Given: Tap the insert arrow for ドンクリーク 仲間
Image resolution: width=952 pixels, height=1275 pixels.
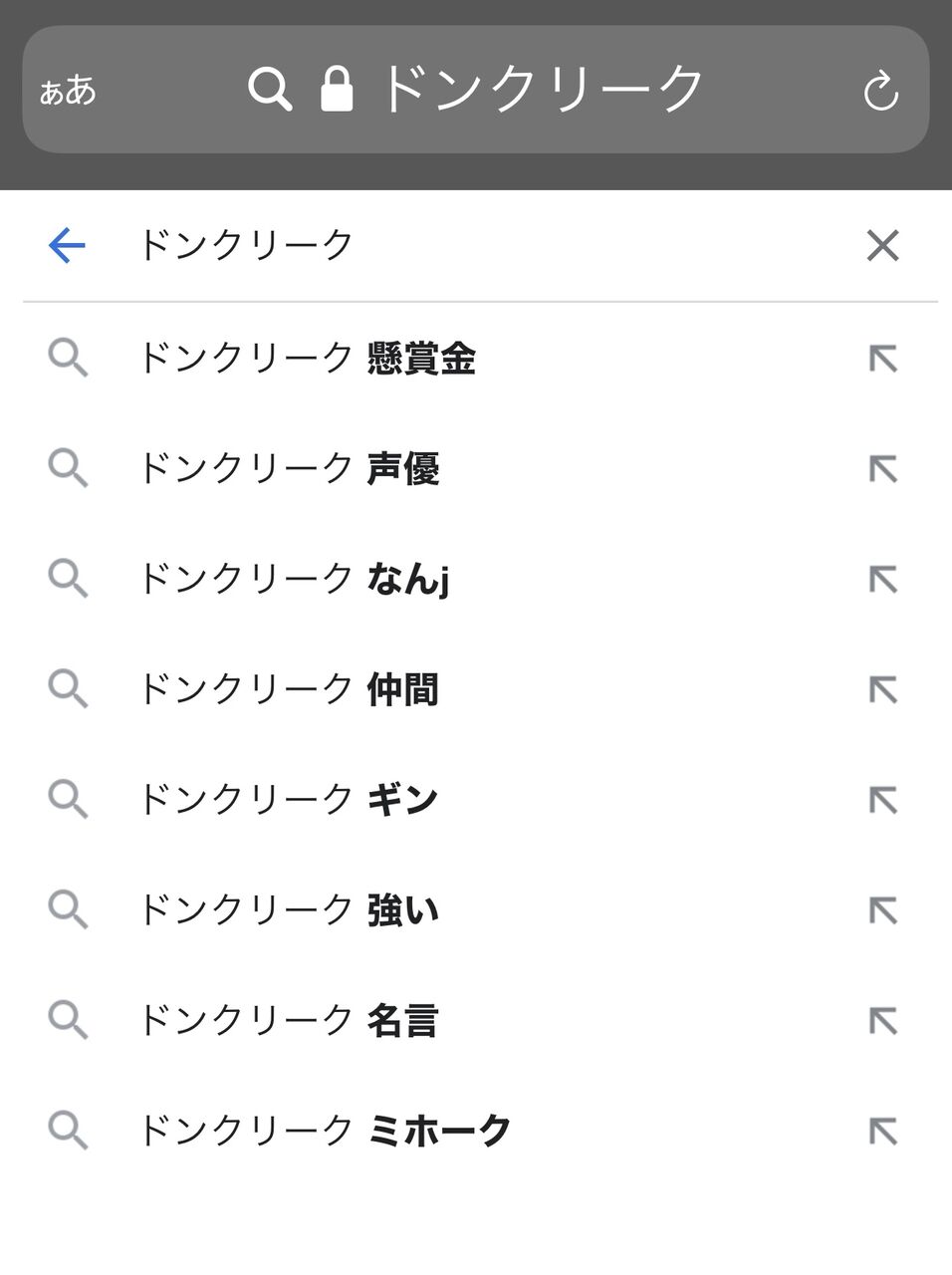Looking at the screenshot, I should [x=882, y=689].
